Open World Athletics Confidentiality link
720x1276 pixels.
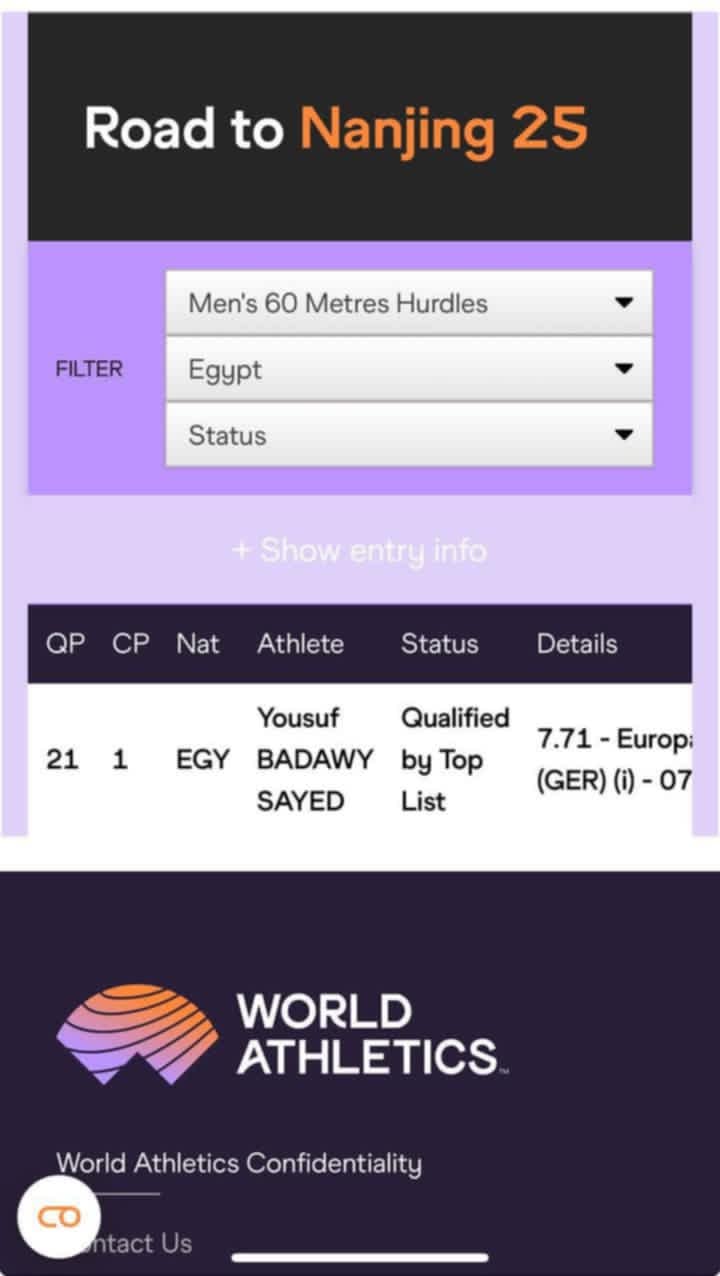coord(239,1163)
